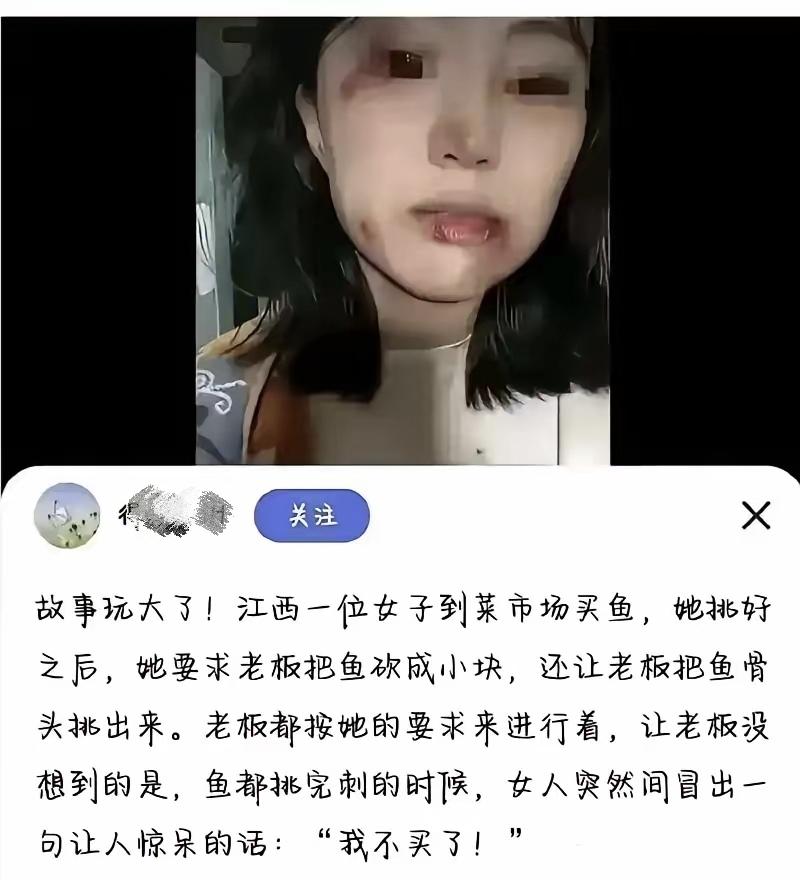Tap the Follow pill-shaped button
The height and width of the screenshot is (880, 800).
point(311,517)
